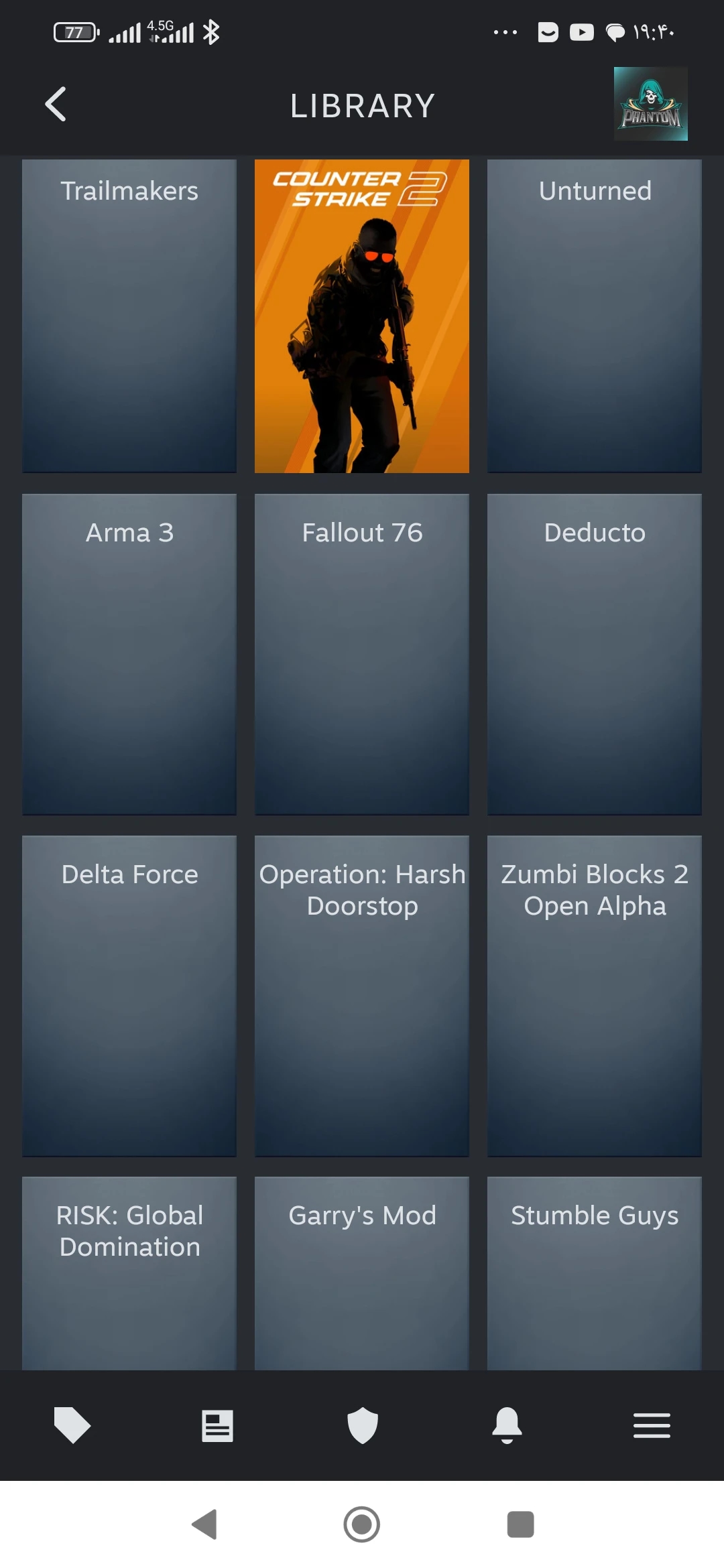Open Garry's Mod game tile
Screen dimensions: 724x1568
point(362,1273)
